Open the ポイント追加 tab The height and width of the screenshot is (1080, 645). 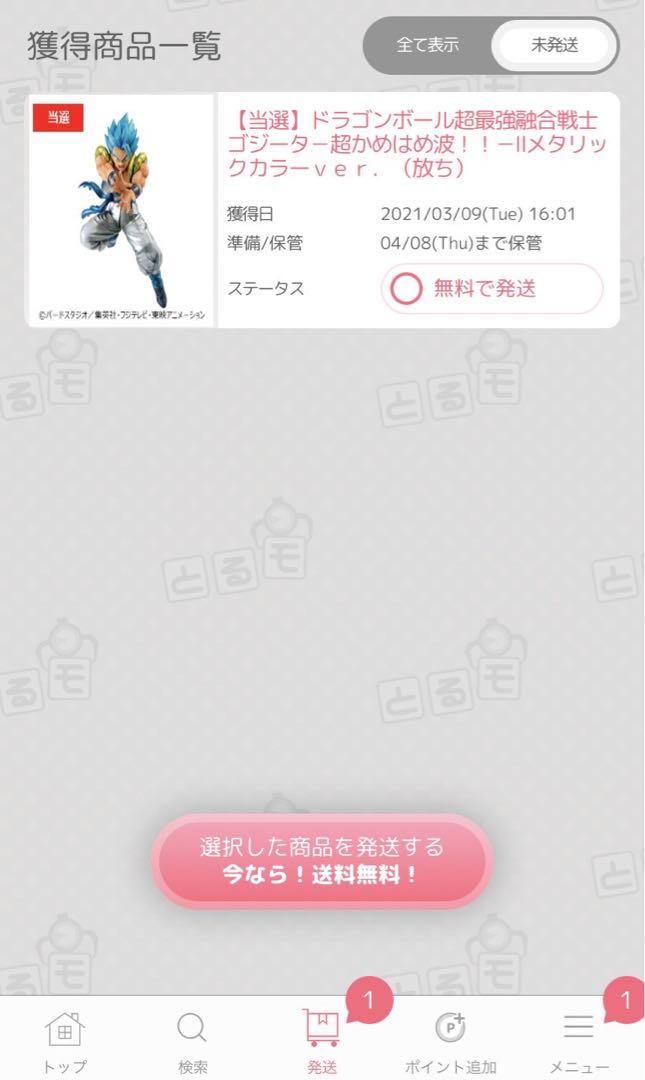[x=451, y=1041]
